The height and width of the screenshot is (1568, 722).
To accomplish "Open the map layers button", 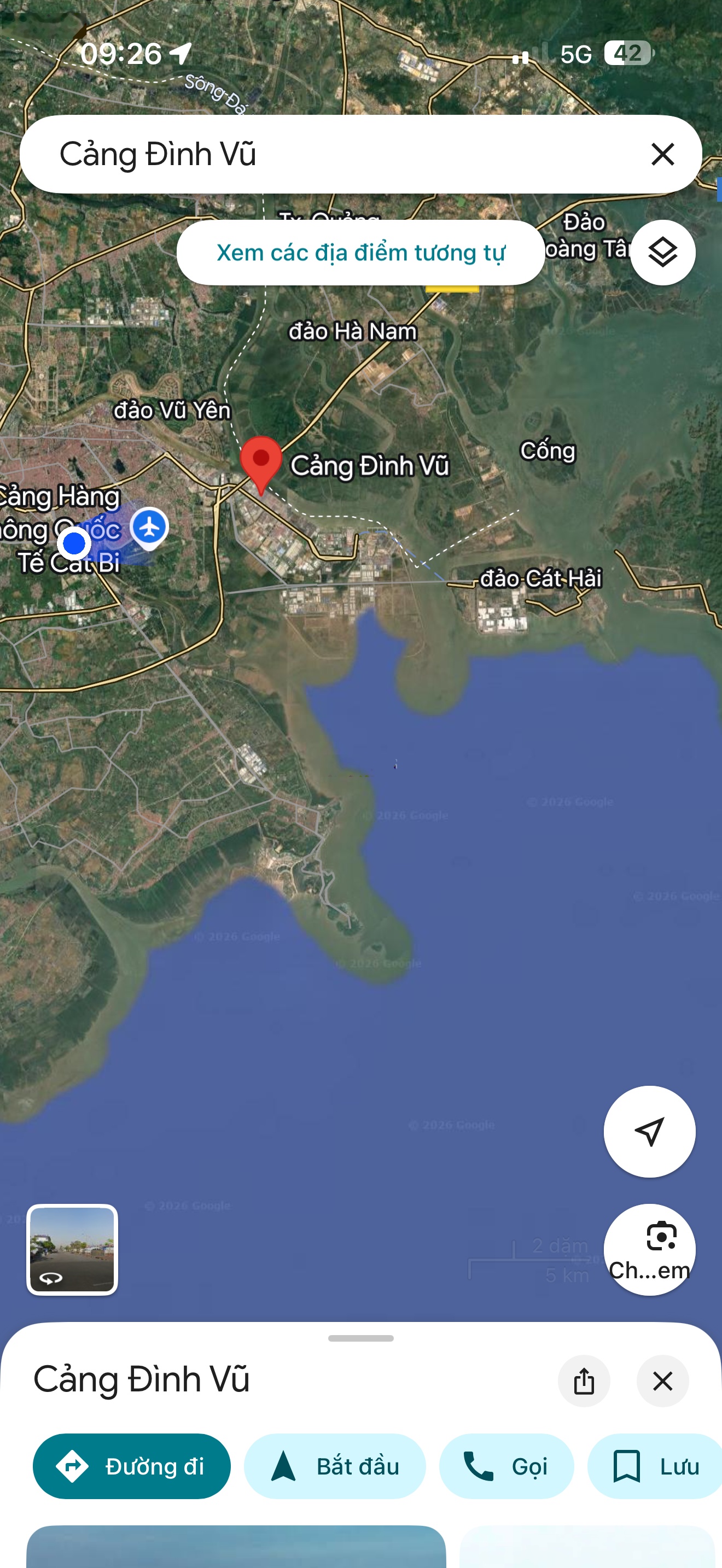I will 662,253.
